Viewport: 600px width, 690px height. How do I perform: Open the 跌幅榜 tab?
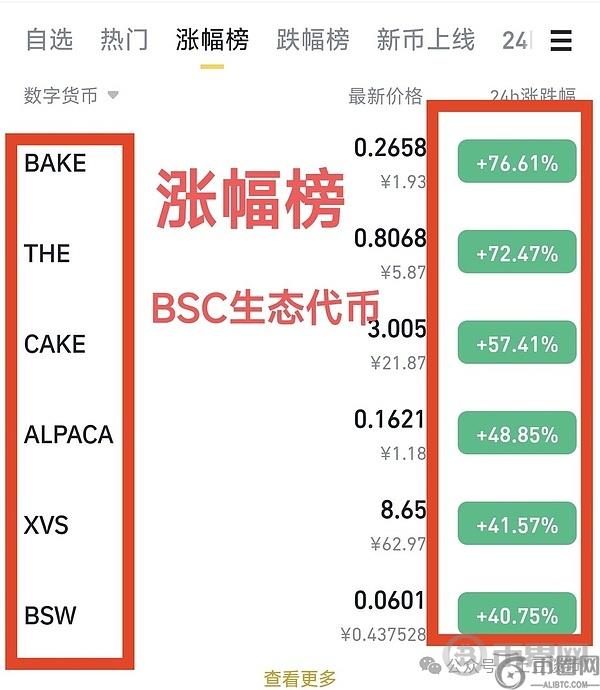click(x=313, y=40)
